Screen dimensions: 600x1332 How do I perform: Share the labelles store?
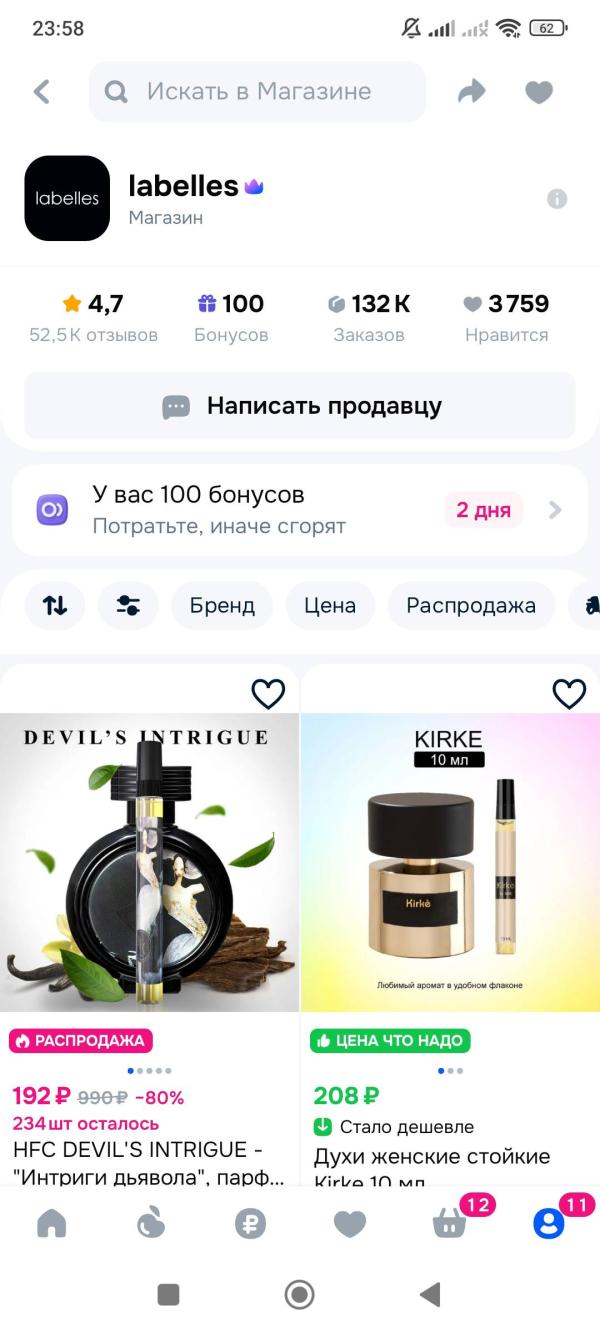tap(471, 92)
